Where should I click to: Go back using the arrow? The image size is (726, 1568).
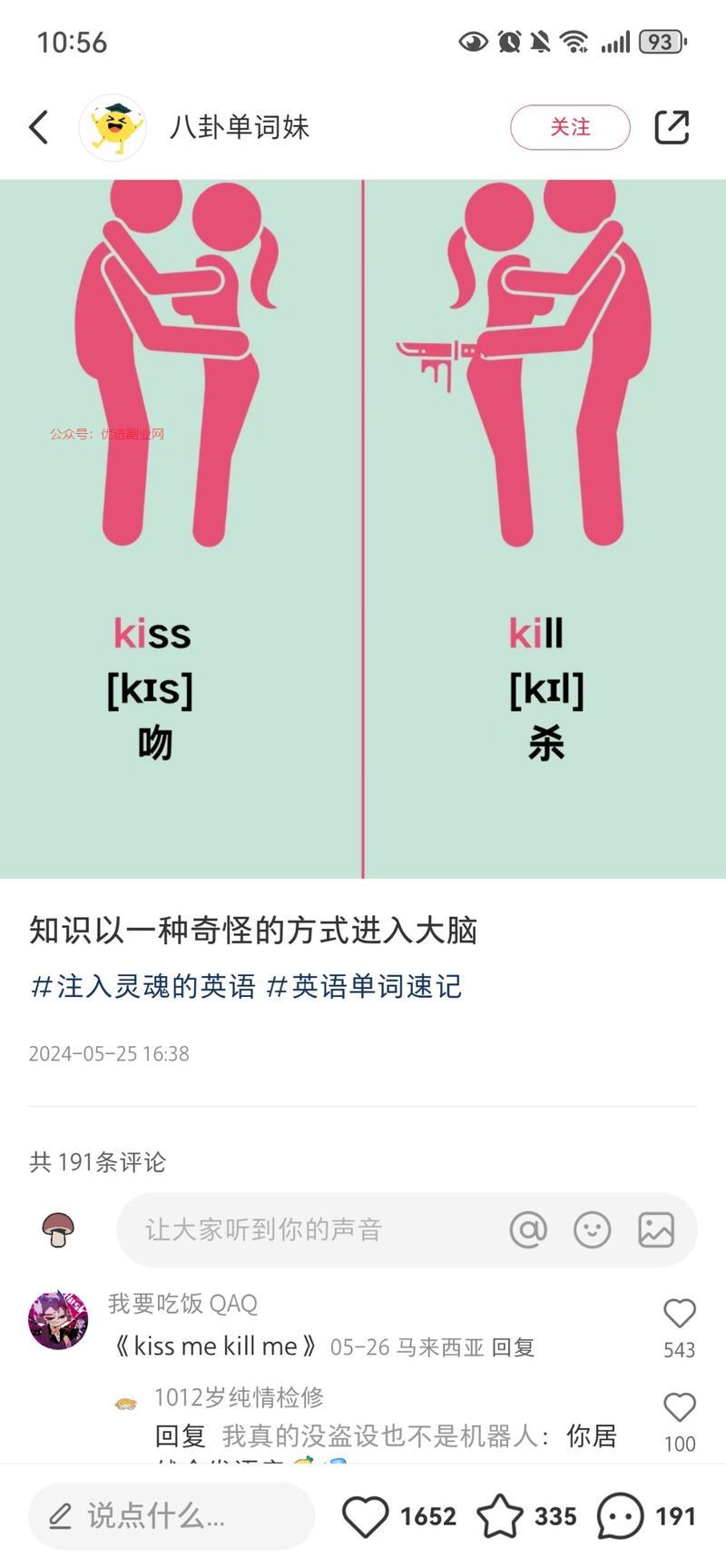39,127
